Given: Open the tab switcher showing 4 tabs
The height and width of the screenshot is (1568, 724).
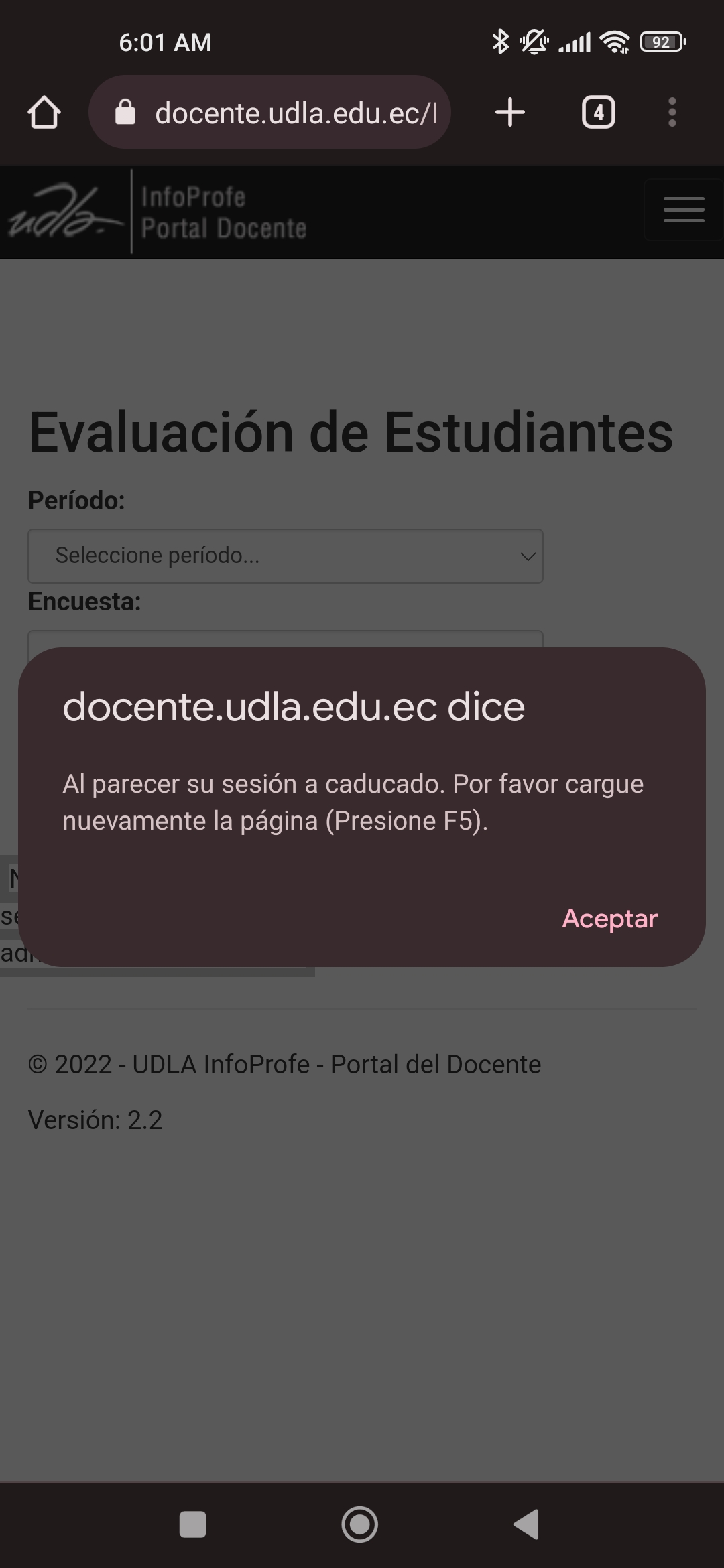Looking at the screenshot, I should point(598,112).
